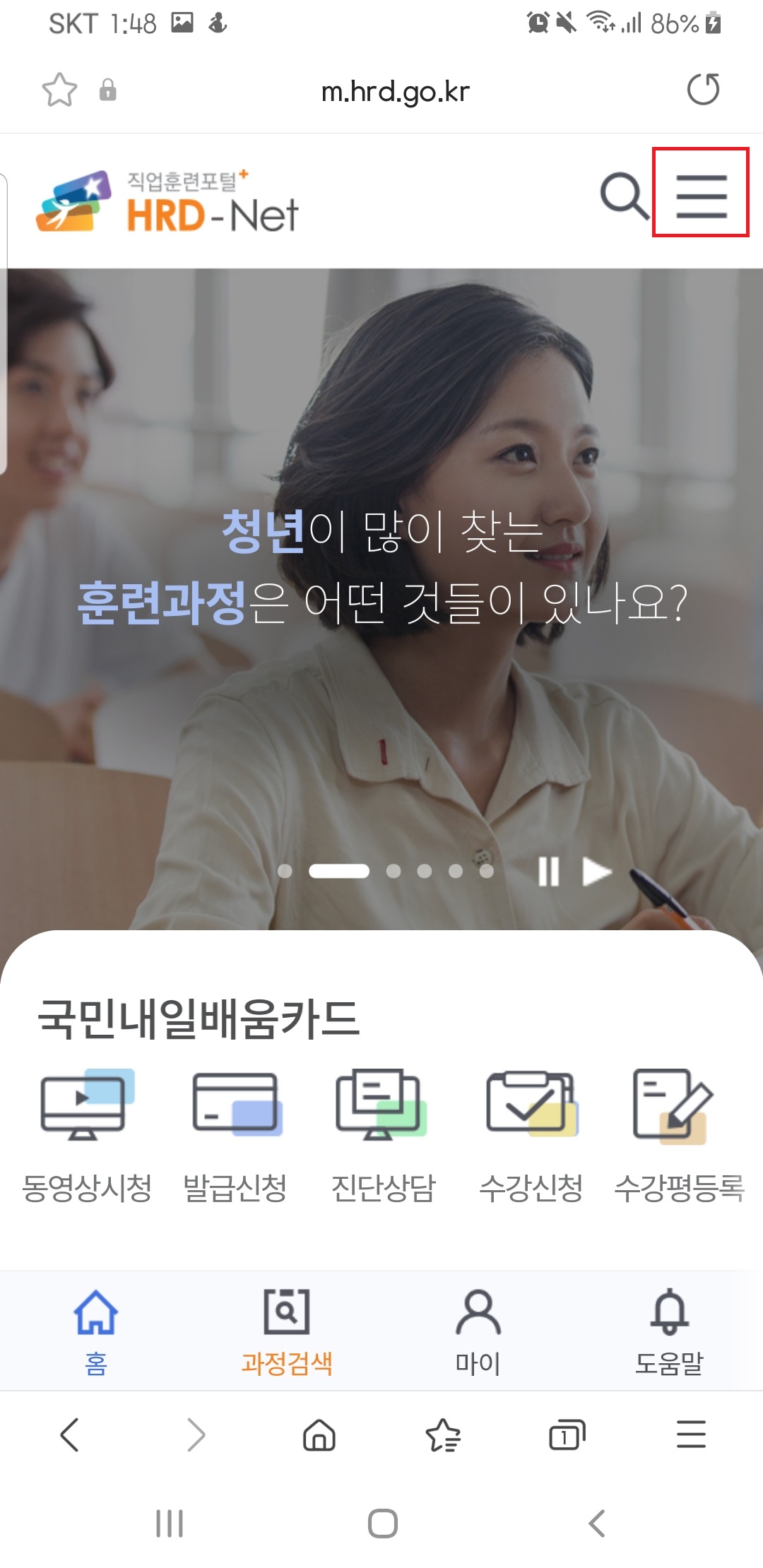The width and height of the screenshot is (763, 1568).
Task: Pause the banner slideshow
Action: click(x=548, y=871)
